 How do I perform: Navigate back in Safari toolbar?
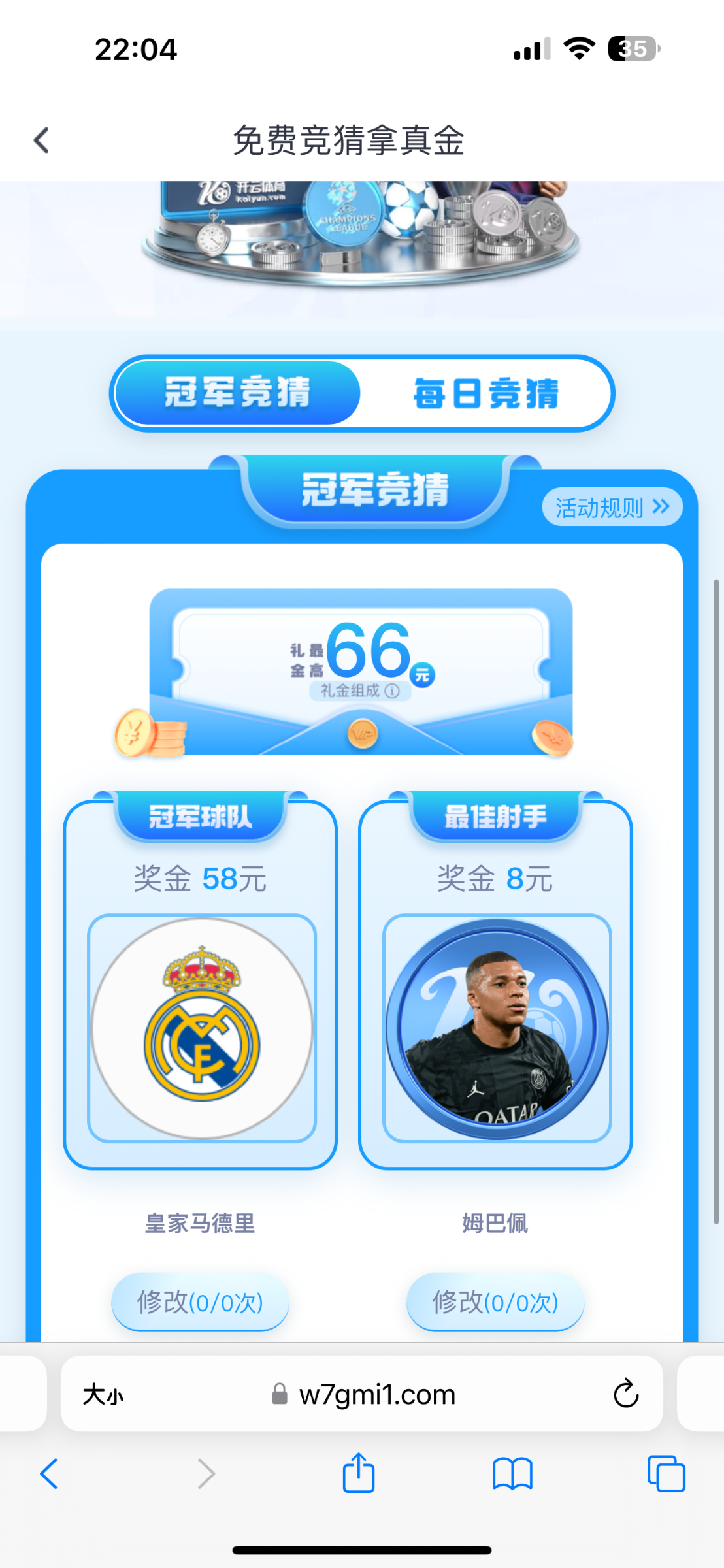[x=49, y=1474]
